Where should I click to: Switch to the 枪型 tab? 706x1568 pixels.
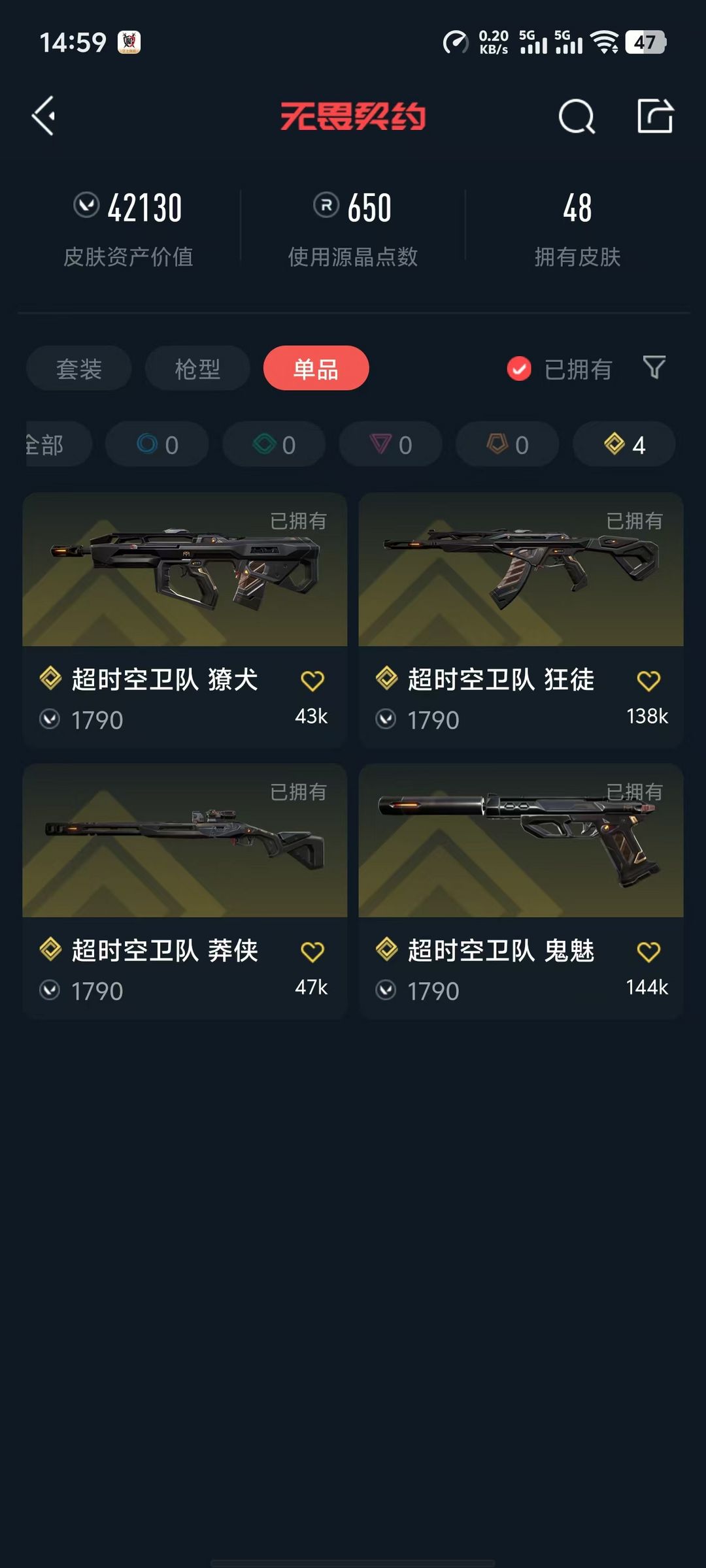[x=197, y=368]
